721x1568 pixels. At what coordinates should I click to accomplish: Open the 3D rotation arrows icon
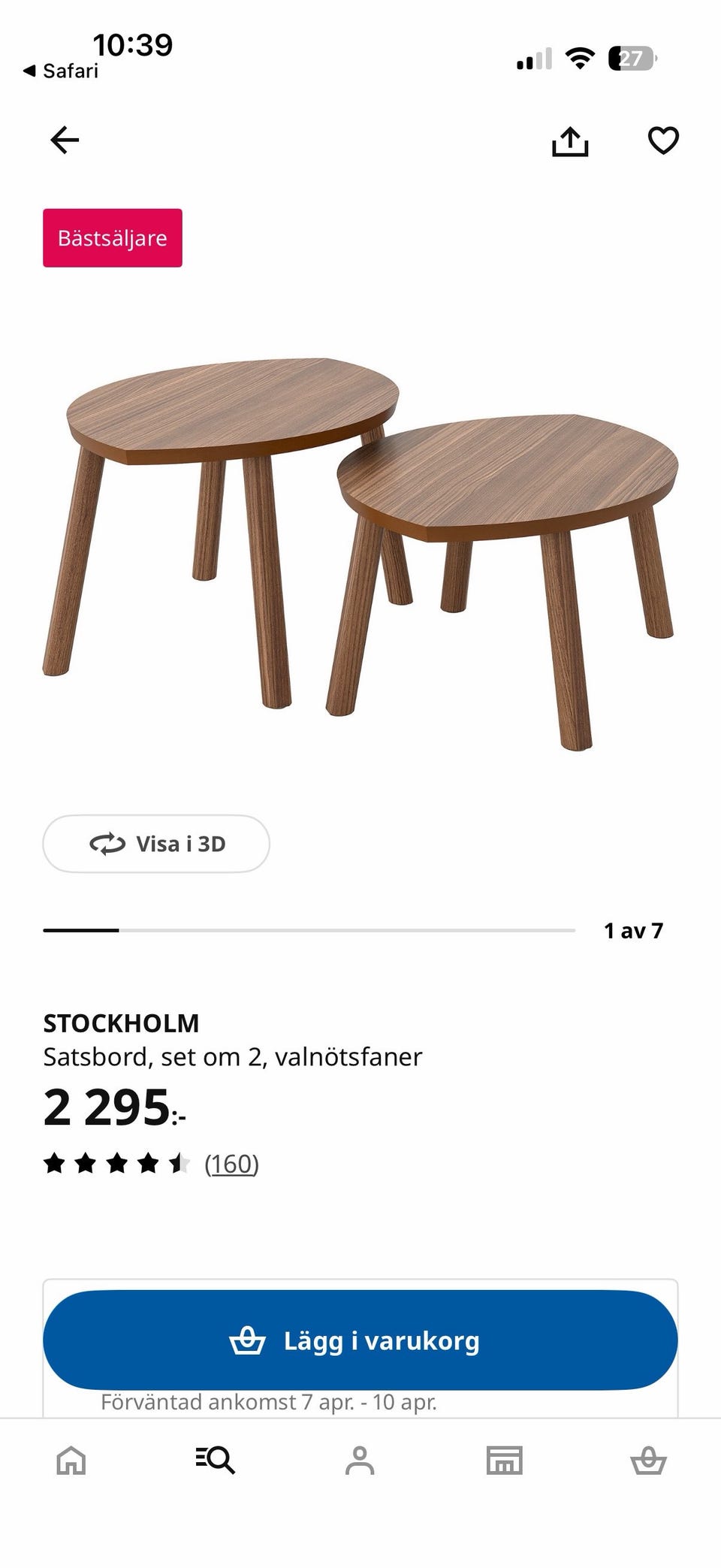click(107, 844)
